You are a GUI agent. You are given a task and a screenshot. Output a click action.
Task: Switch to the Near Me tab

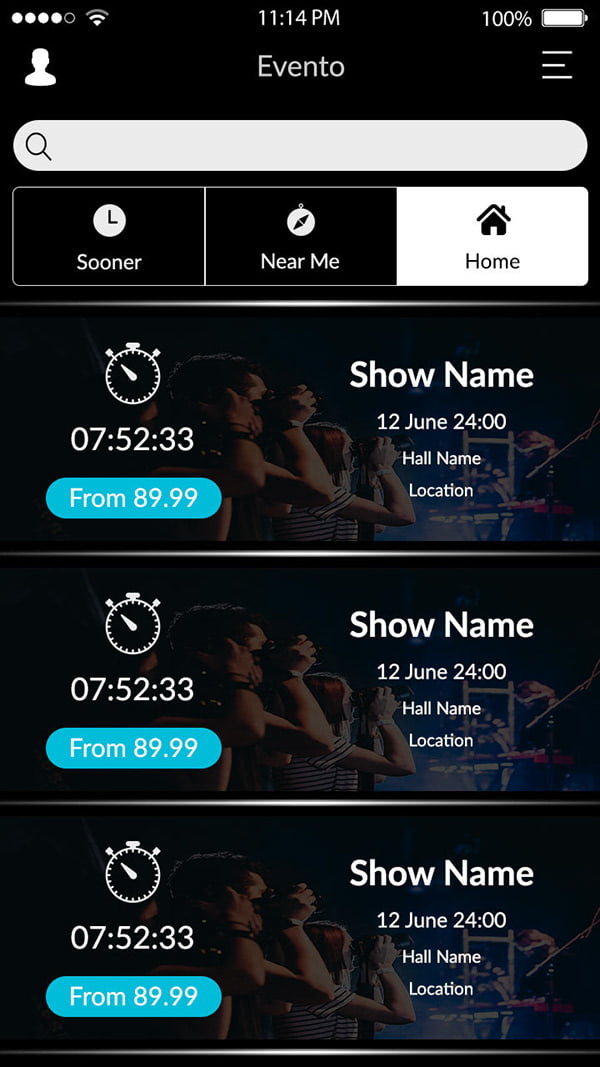point(300,237)
